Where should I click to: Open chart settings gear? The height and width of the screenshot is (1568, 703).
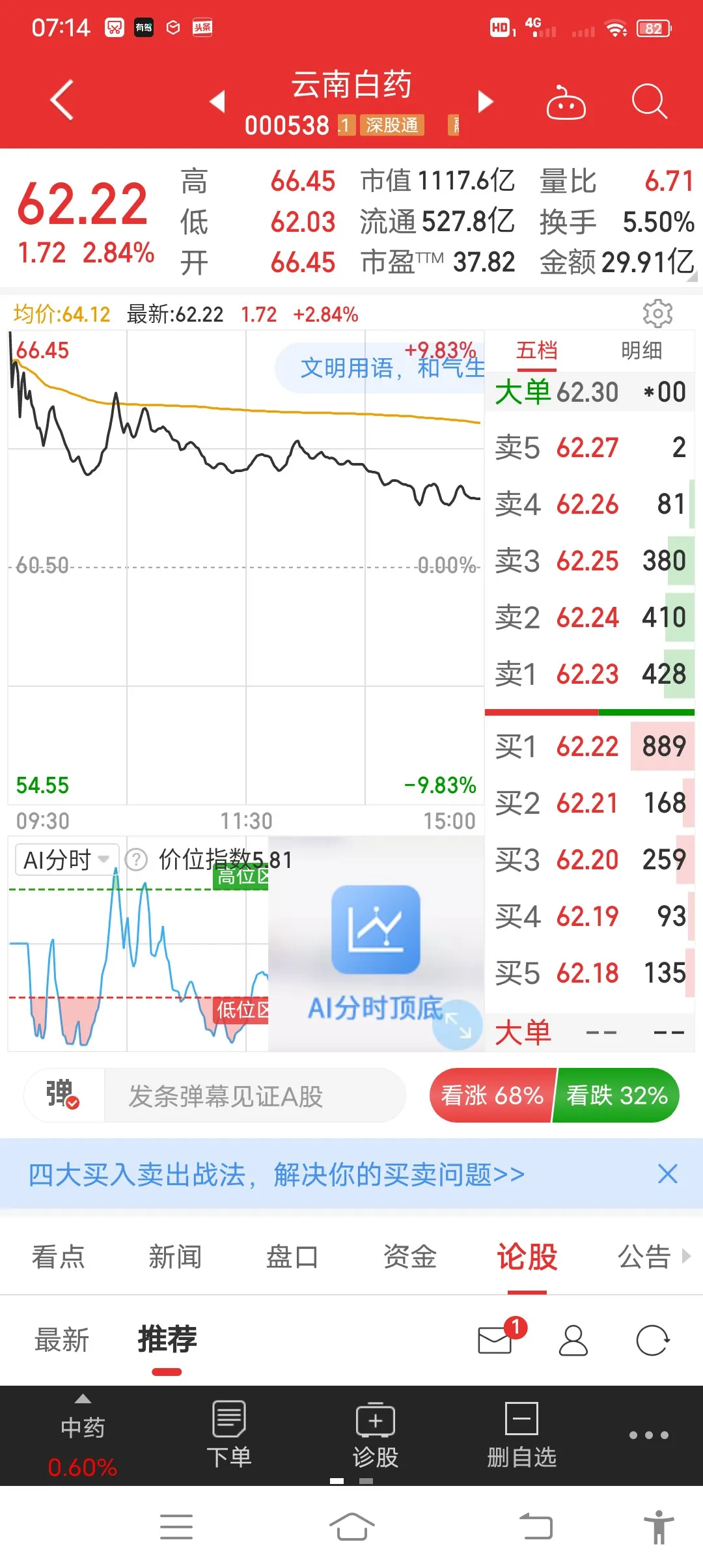657,314
